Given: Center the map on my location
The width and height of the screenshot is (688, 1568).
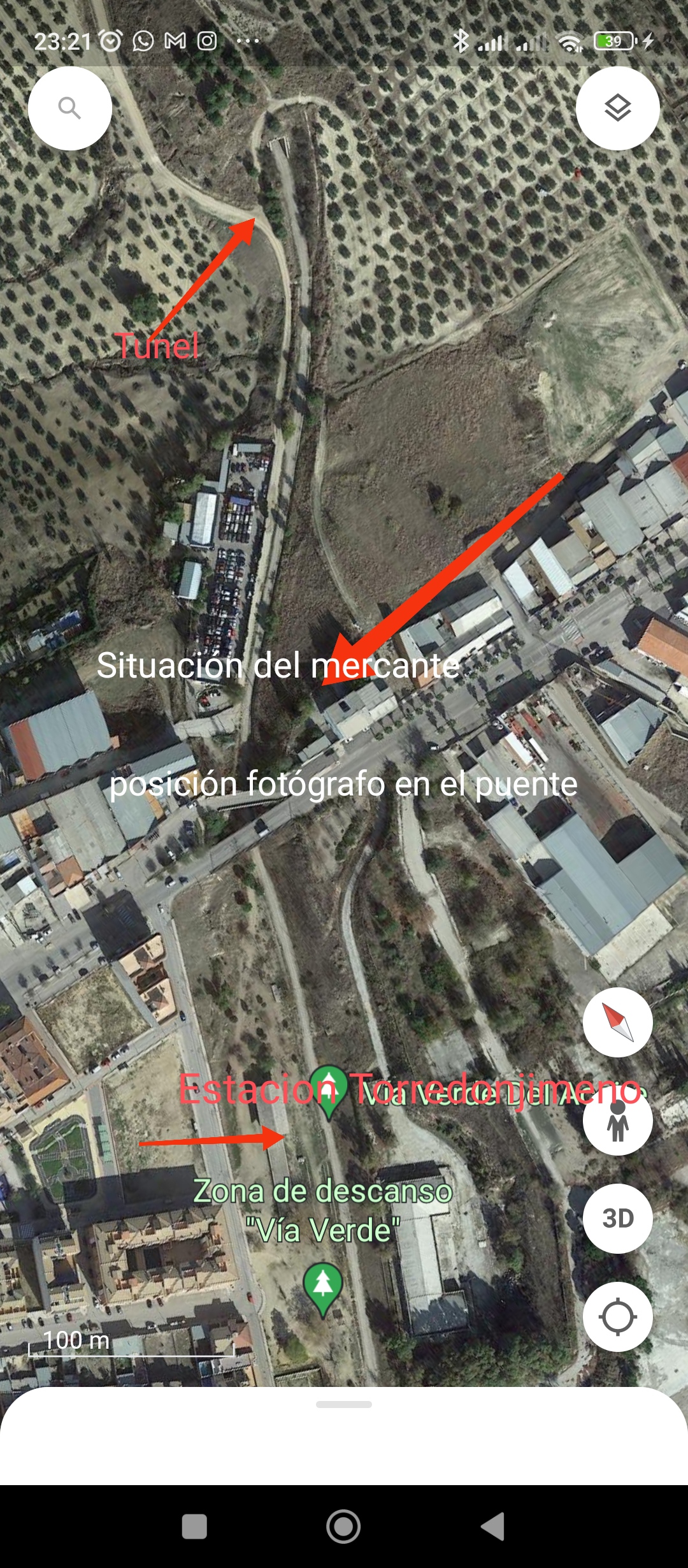Looking at the screenshot, I should tap(617, 1317).
